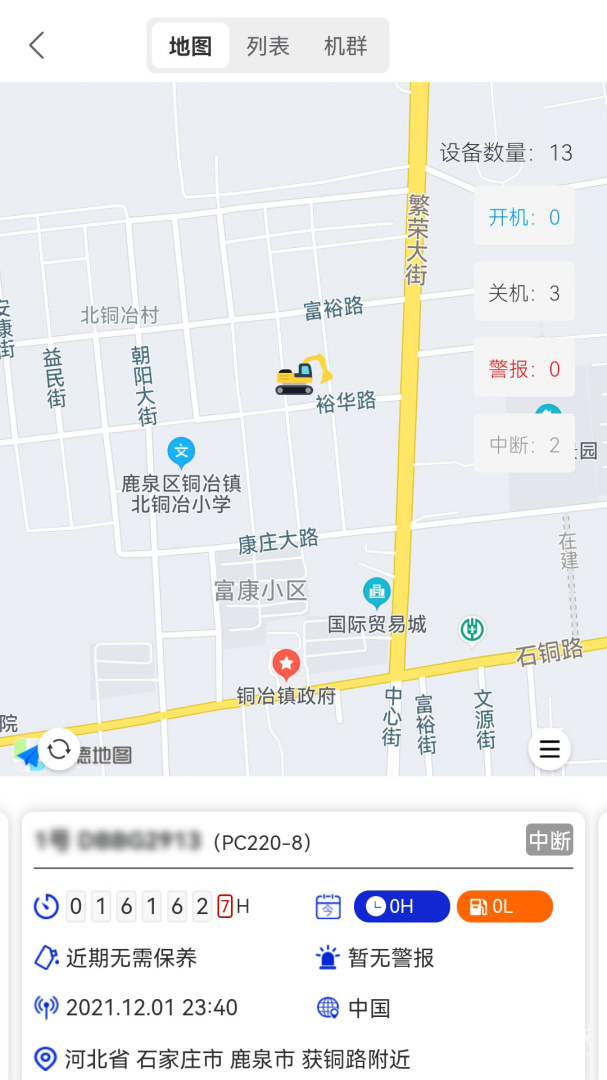Filter devices by 关机 status

pyautogui.click(x=524, y=293)
